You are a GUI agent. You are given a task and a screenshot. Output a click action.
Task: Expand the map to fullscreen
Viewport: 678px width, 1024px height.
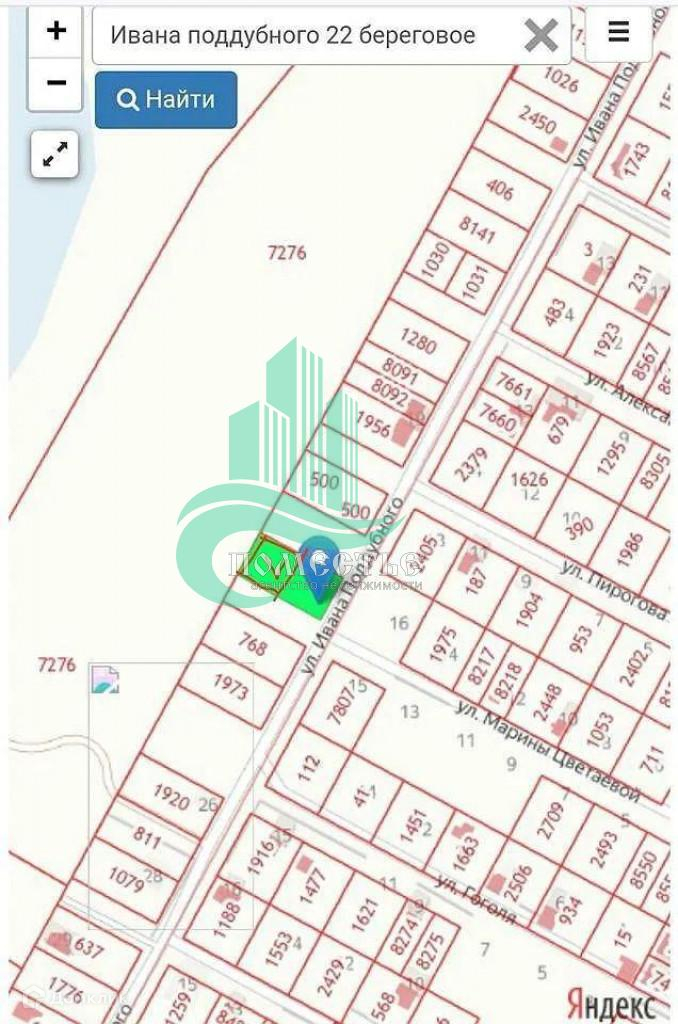tap(55, 154)
